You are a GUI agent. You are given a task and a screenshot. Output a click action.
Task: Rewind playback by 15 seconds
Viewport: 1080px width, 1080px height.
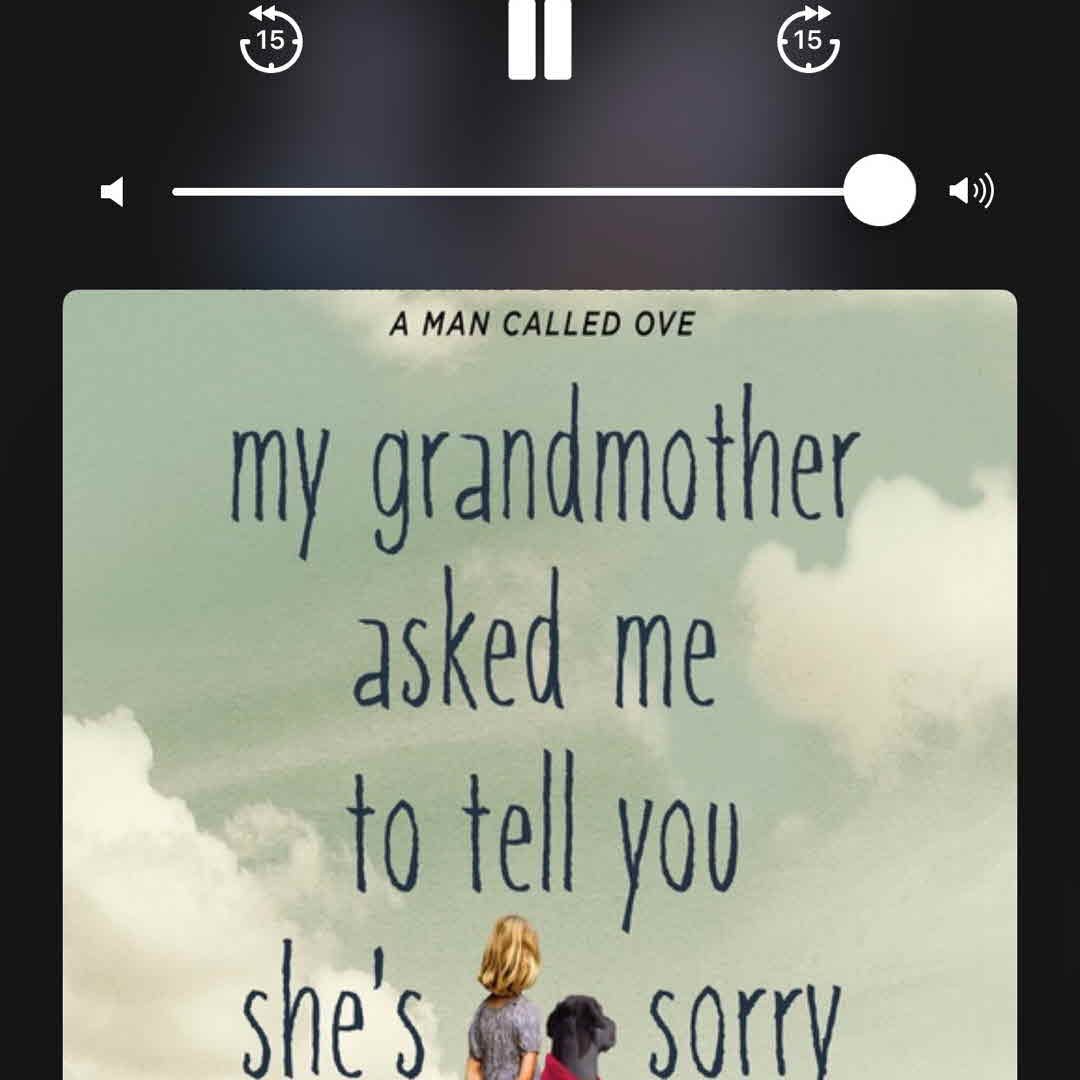pyautogui.click(x=271, y=40)
